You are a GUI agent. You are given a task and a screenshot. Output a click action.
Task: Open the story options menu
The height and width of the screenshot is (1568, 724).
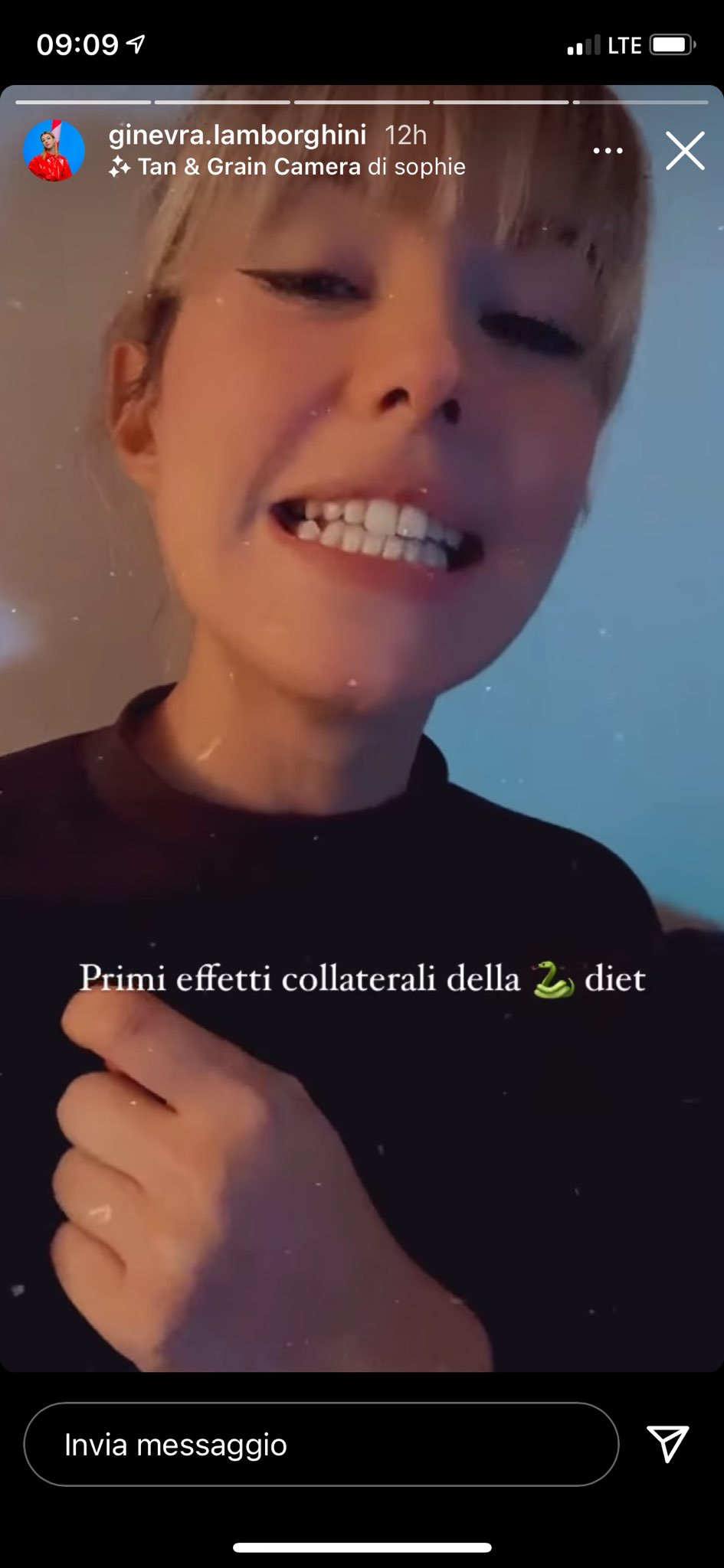(608, 151)
